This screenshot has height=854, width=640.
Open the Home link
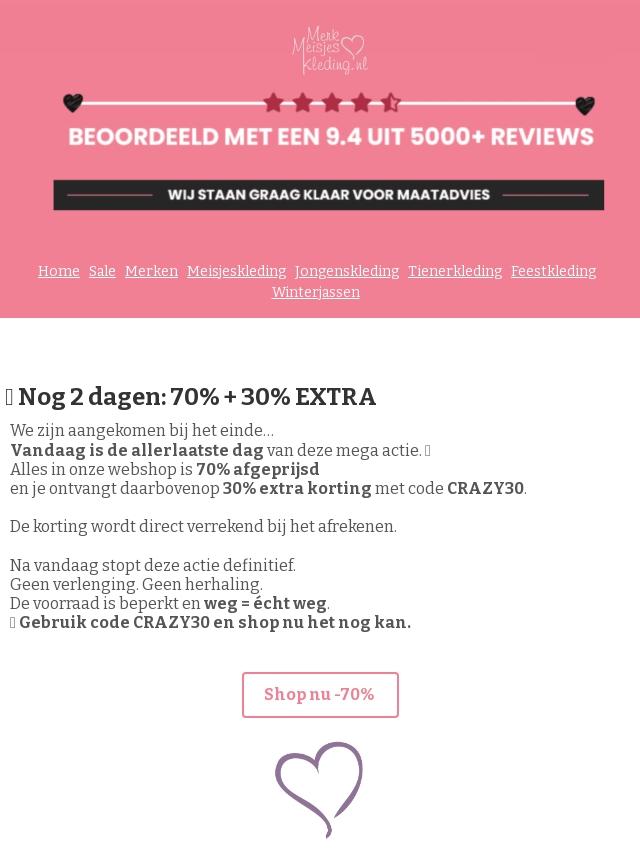59,271
